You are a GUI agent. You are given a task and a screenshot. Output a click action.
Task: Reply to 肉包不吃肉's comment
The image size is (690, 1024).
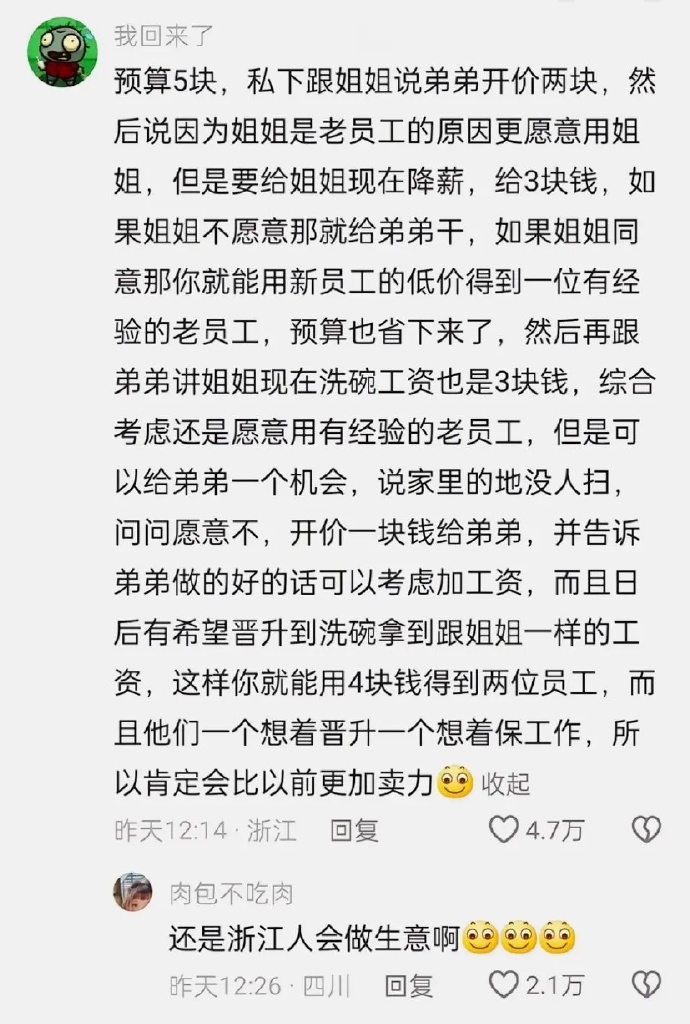[409, 986]
